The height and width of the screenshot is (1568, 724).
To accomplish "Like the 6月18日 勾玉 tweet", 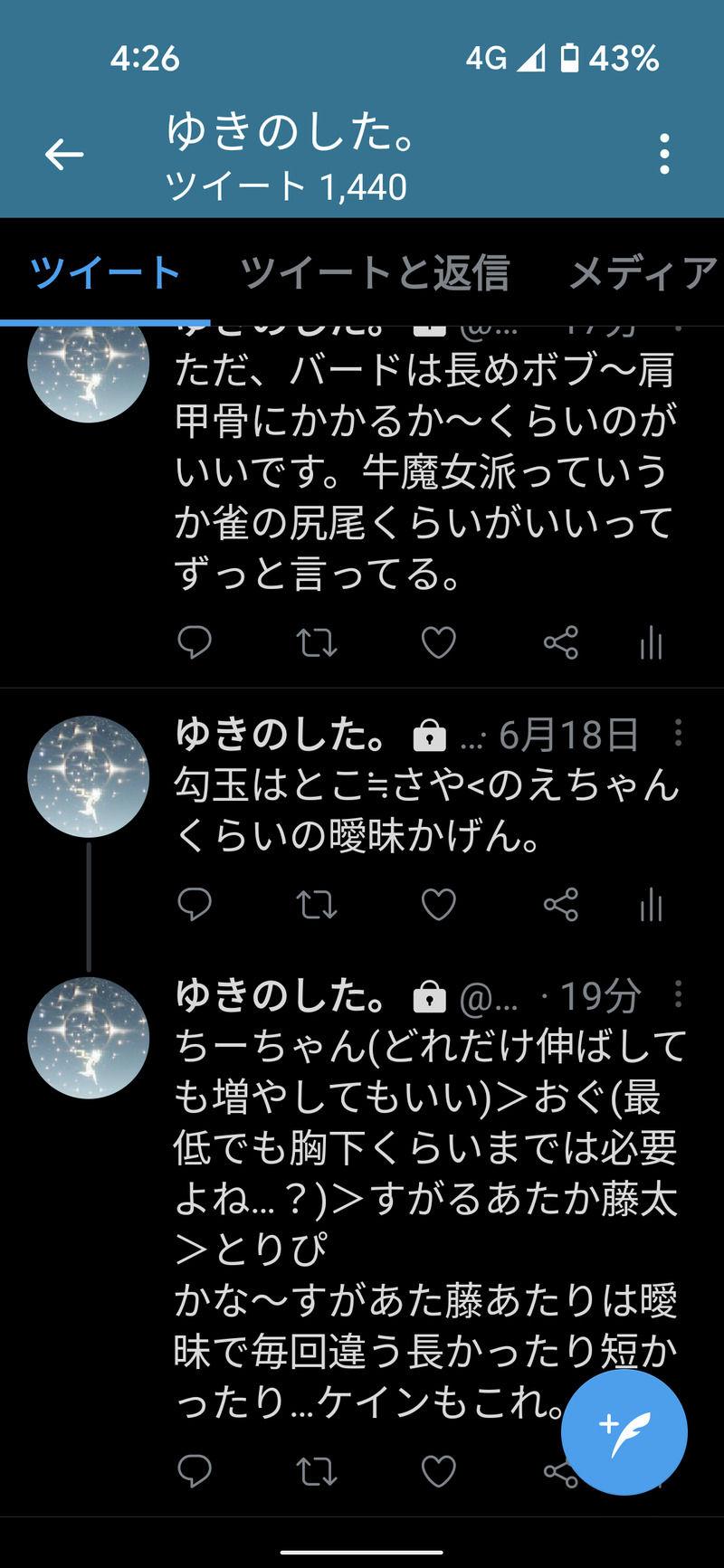I will pyautogui.click(x=439, y=904).
